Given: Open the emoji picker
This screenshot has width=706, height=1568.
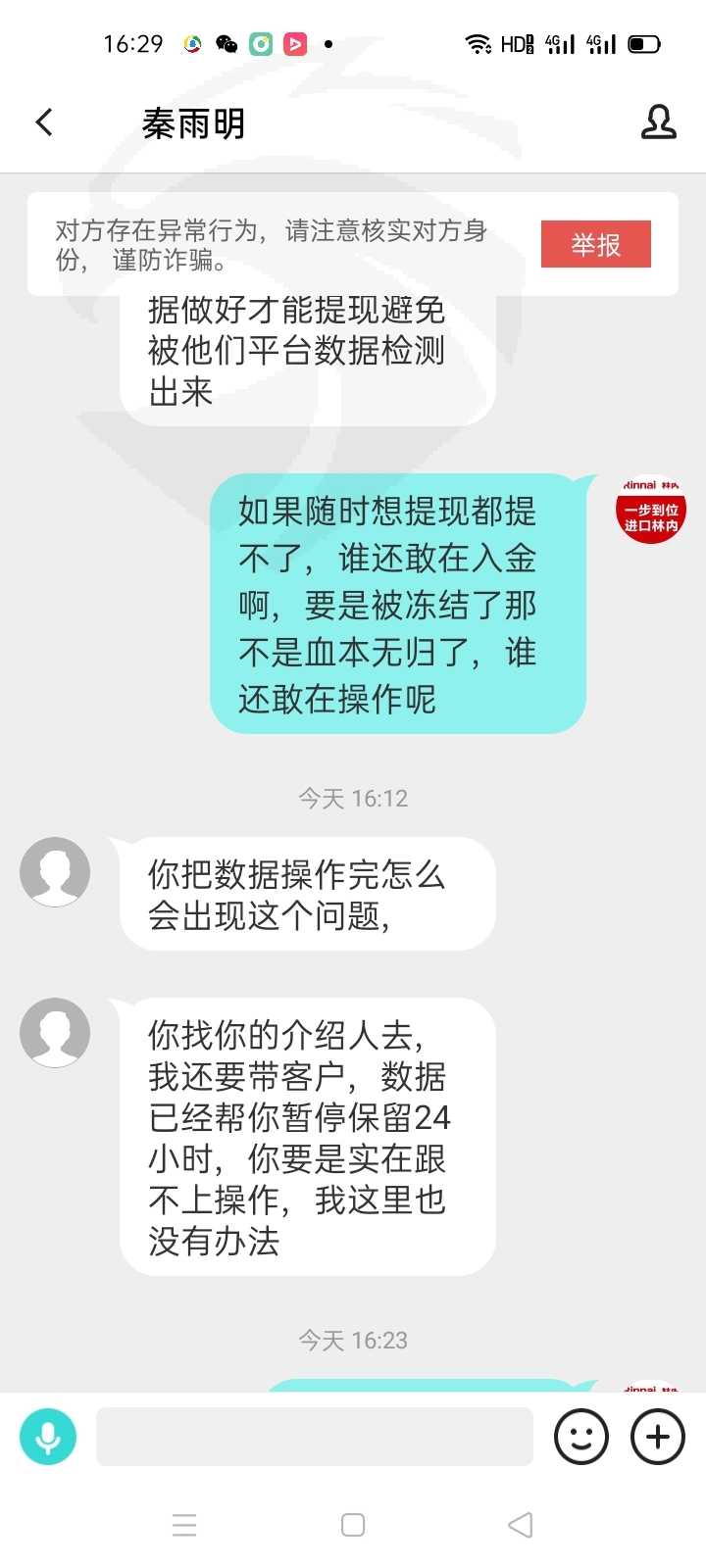Looking at the screenshot, I should (x=581, y=1437).
